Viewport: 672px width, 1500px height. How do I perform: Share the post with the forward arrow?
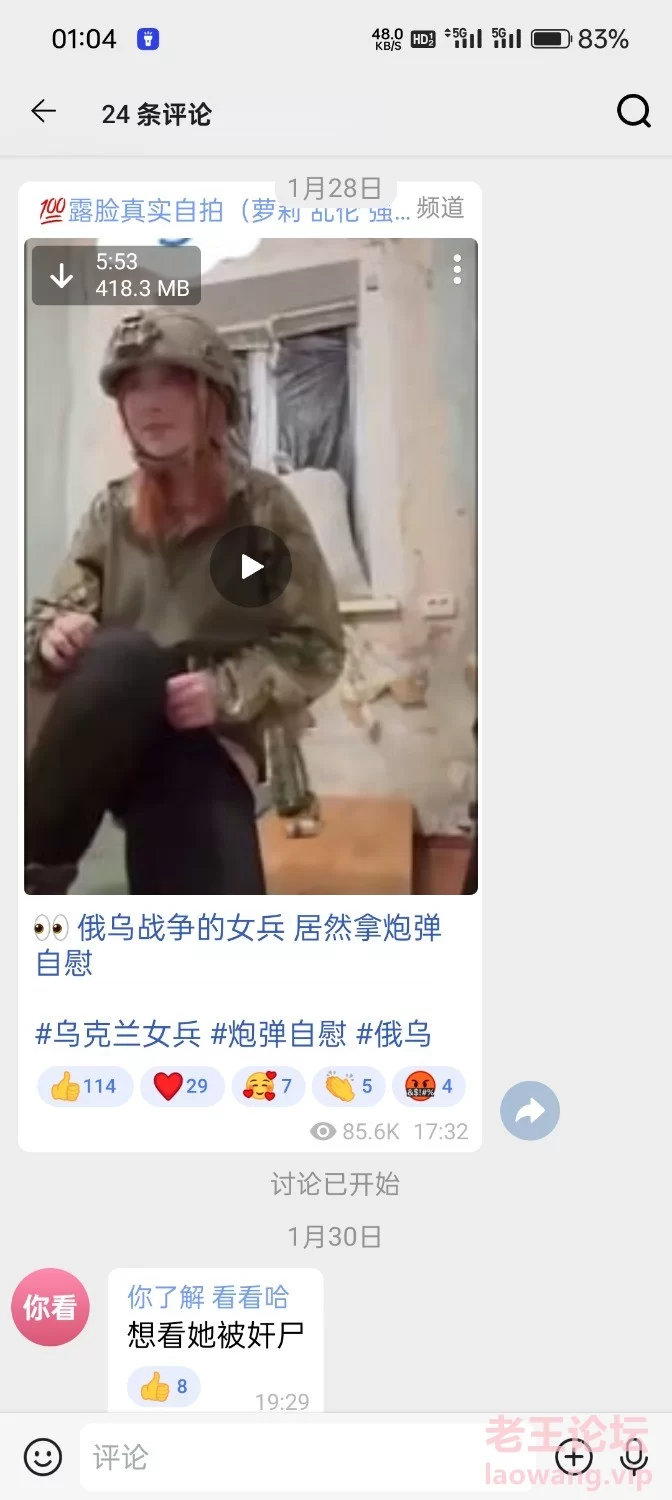coord(529,1110)
